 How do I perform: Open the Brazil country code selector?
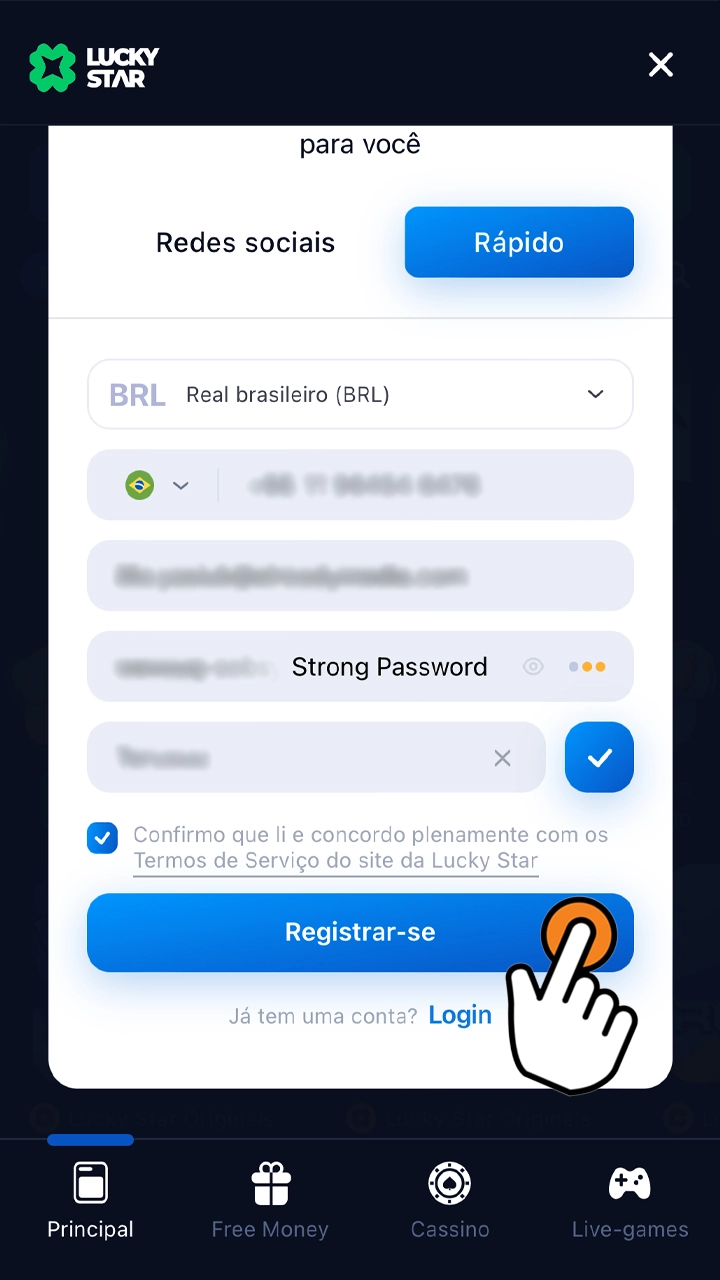[156, 486]
